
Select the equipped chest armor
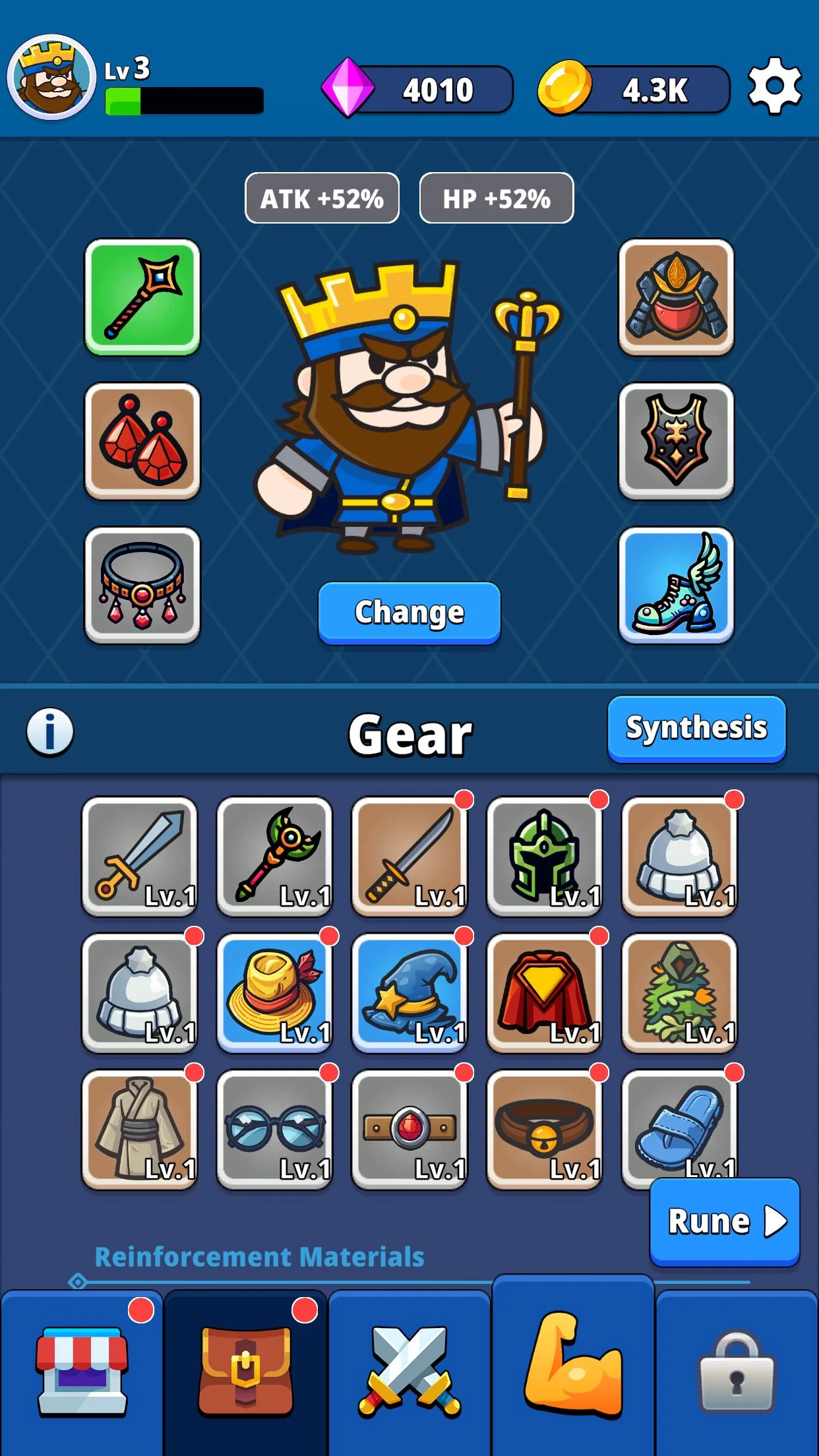click(x=676, y=440)
